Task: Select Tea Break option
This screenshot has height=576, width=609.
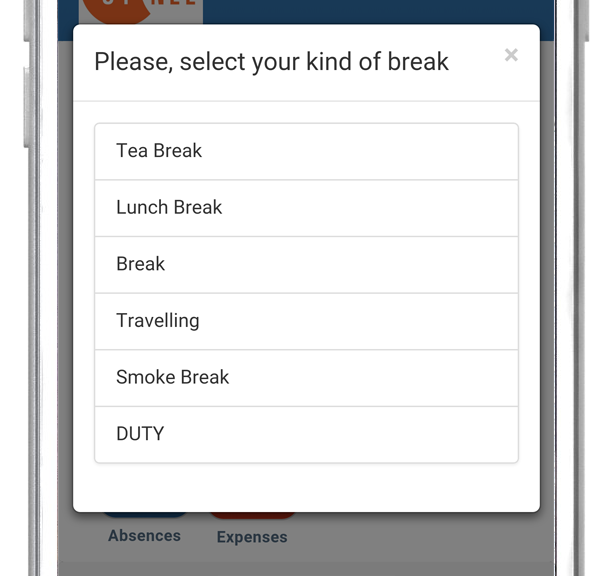Action: click(x=306, y=151)
